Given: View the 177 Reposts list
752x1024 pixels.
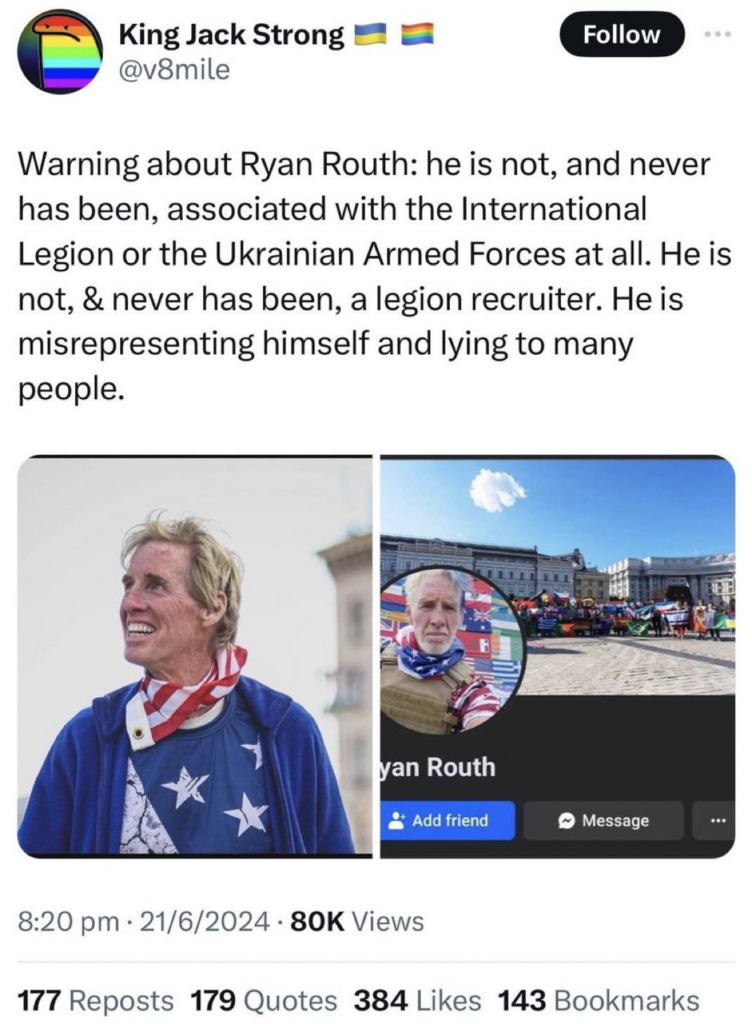Looking at the screenshot, I should tap(96, 1000).
